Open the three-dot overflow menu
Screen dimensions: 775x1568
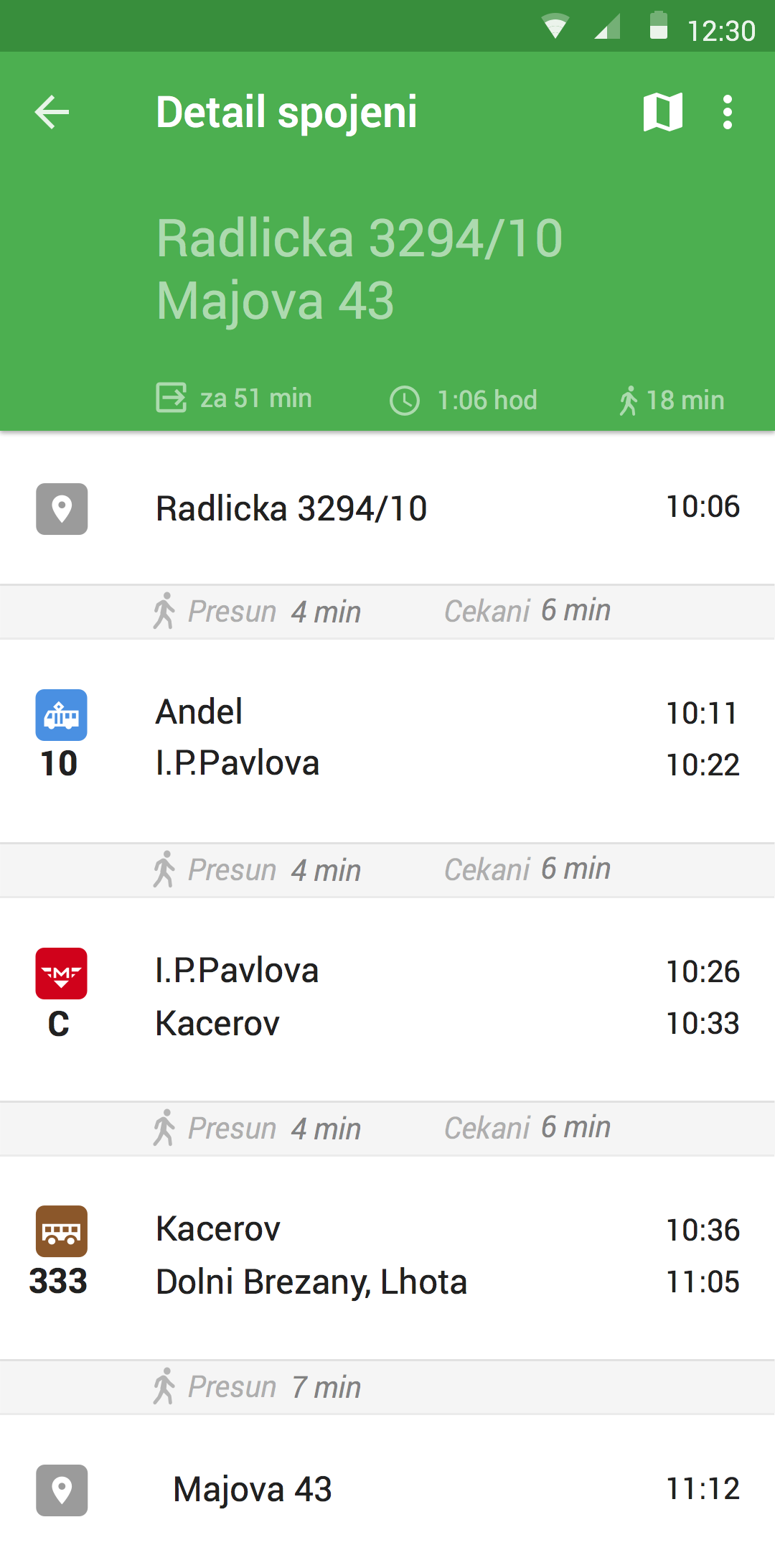[x=727, y=111]
